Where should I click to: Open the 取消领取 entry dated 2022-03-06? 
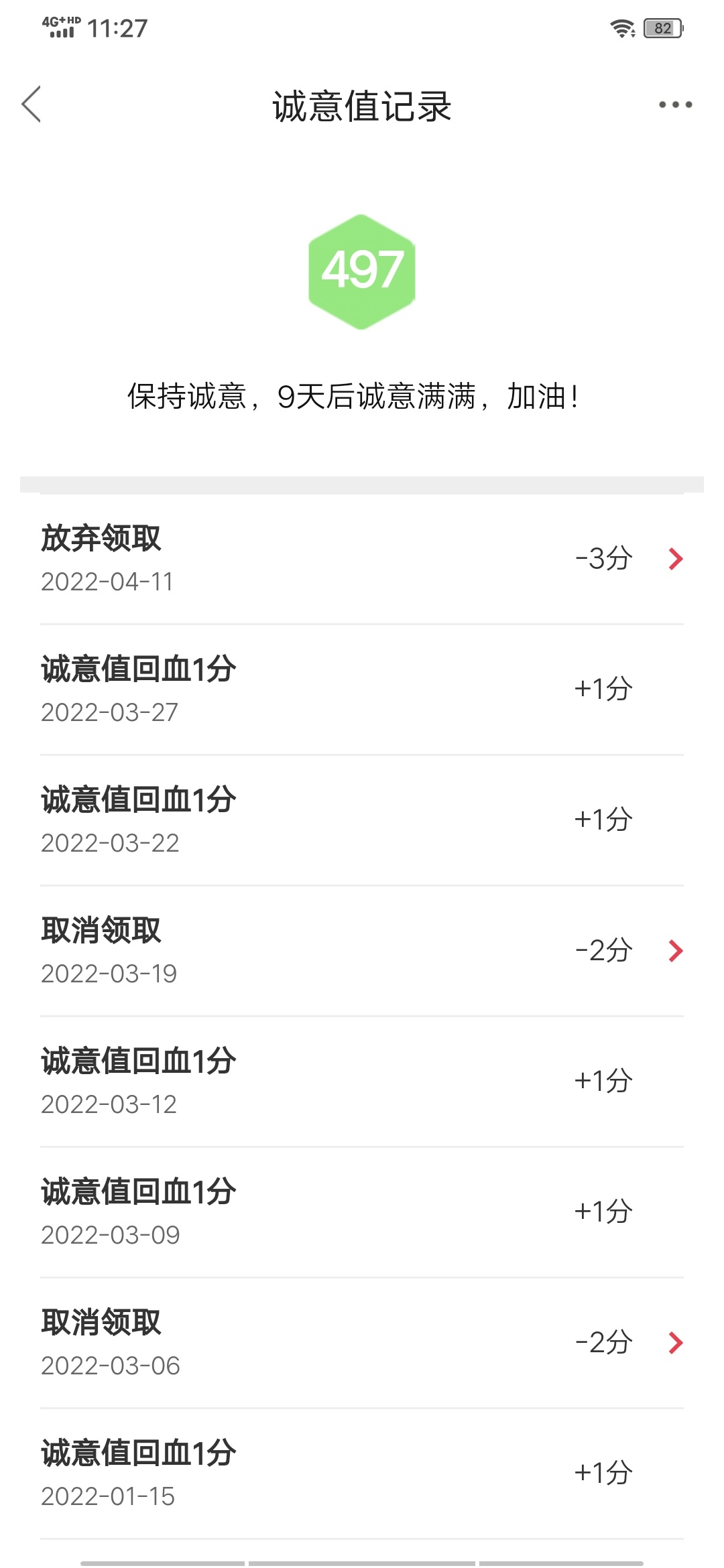(x=362, y=1343)
